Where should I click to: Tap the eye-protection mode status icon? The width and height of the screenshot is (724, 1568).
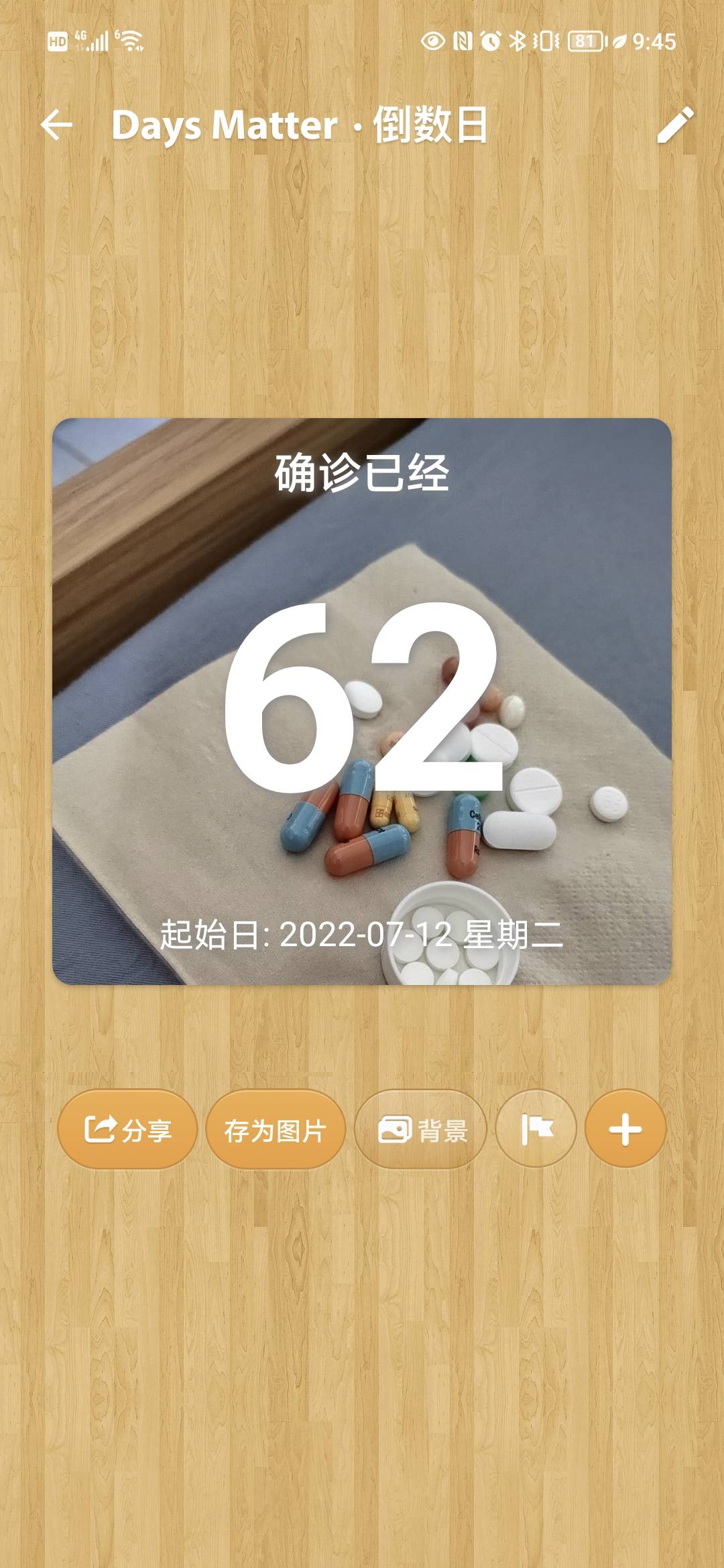pos(434,41)
